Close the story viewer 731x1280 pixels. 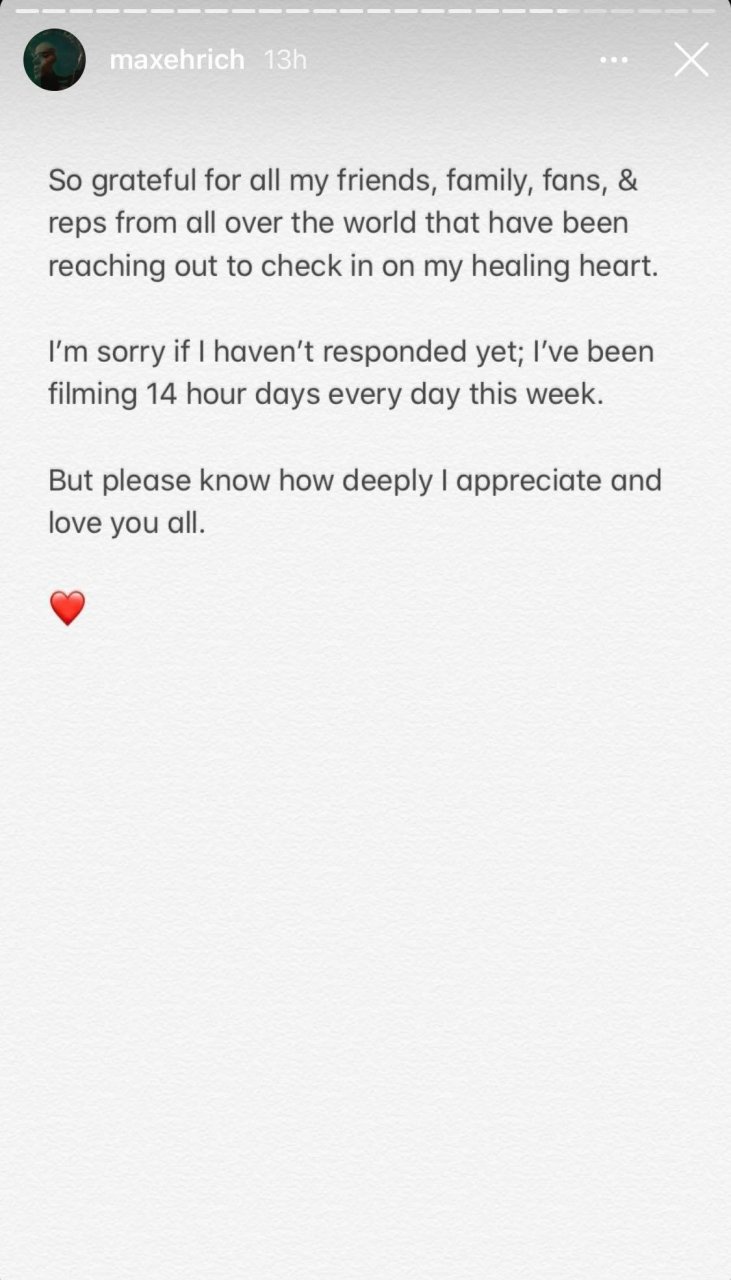pos(691,60)
